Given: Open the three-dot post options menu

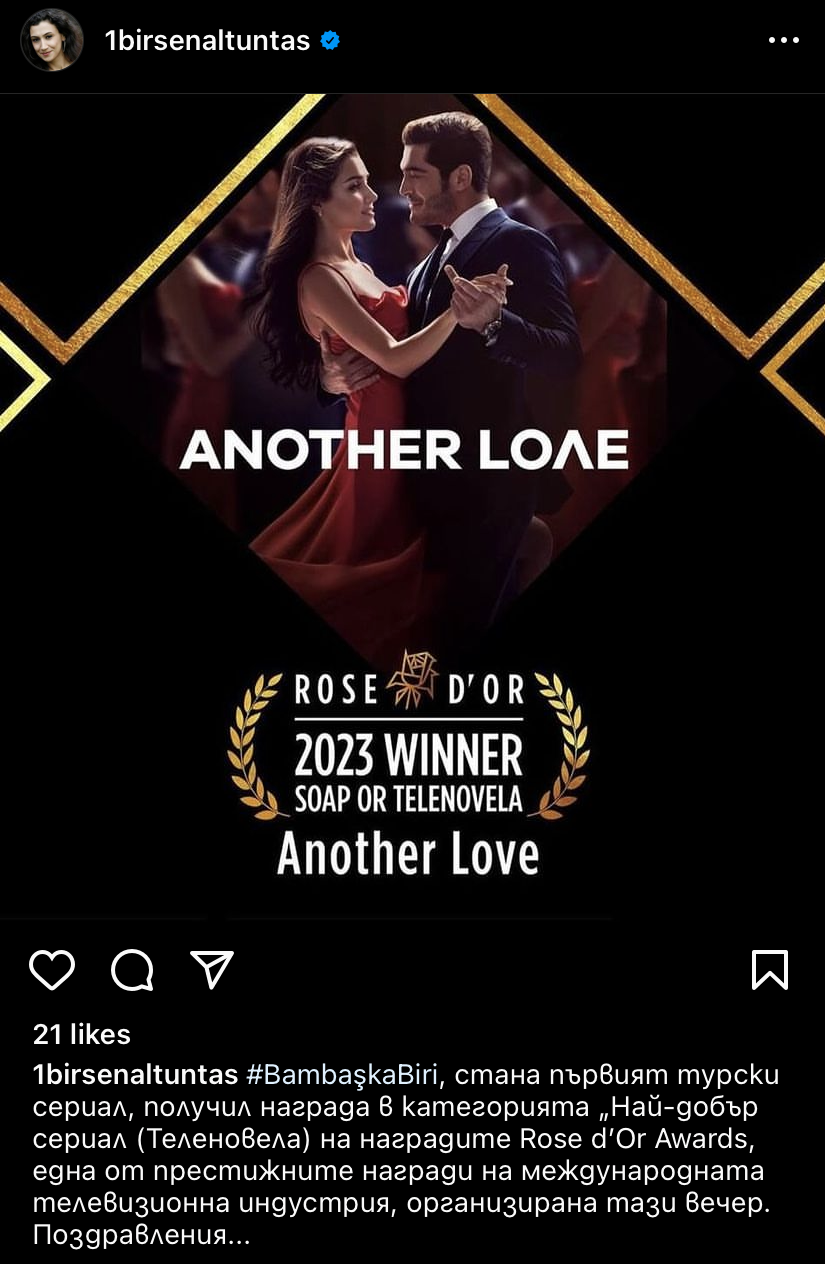Looking at the screenshot, I should [x=784, y=41].
